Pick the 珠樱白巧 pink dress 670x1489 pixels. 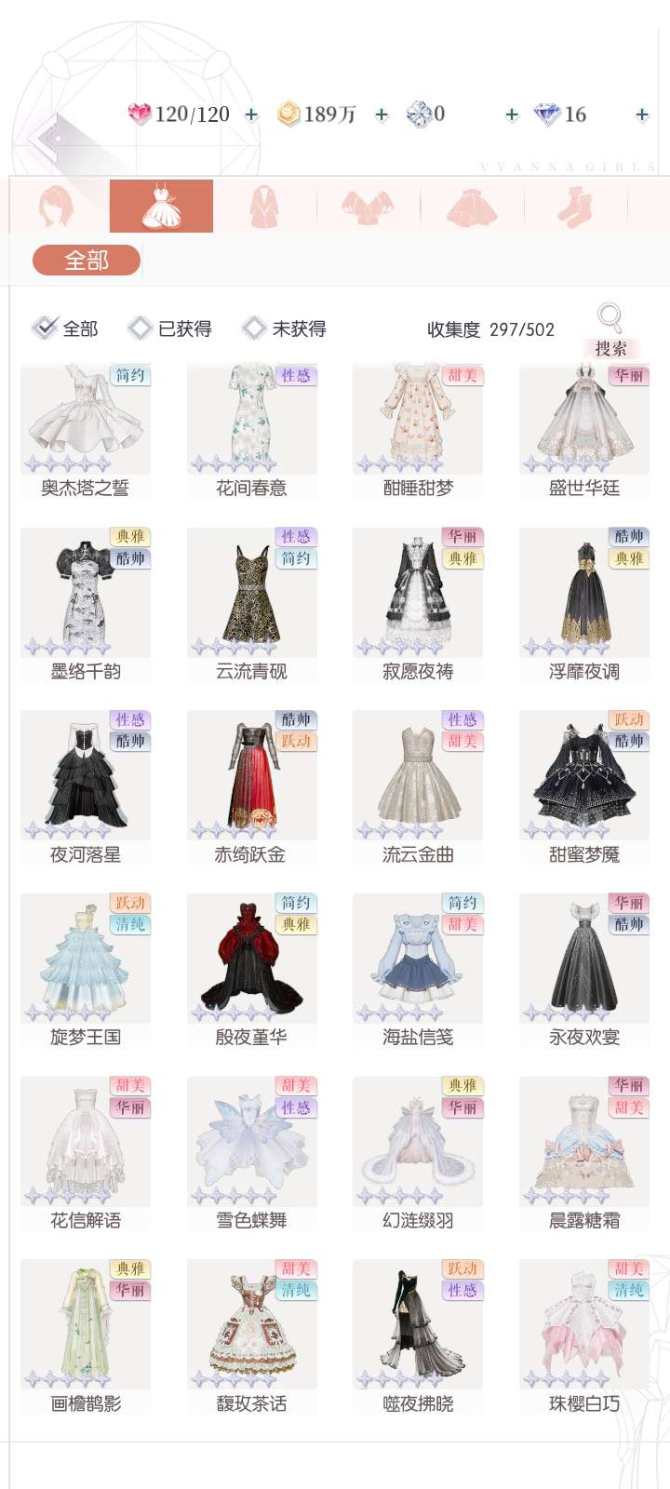click(584, 1324)
